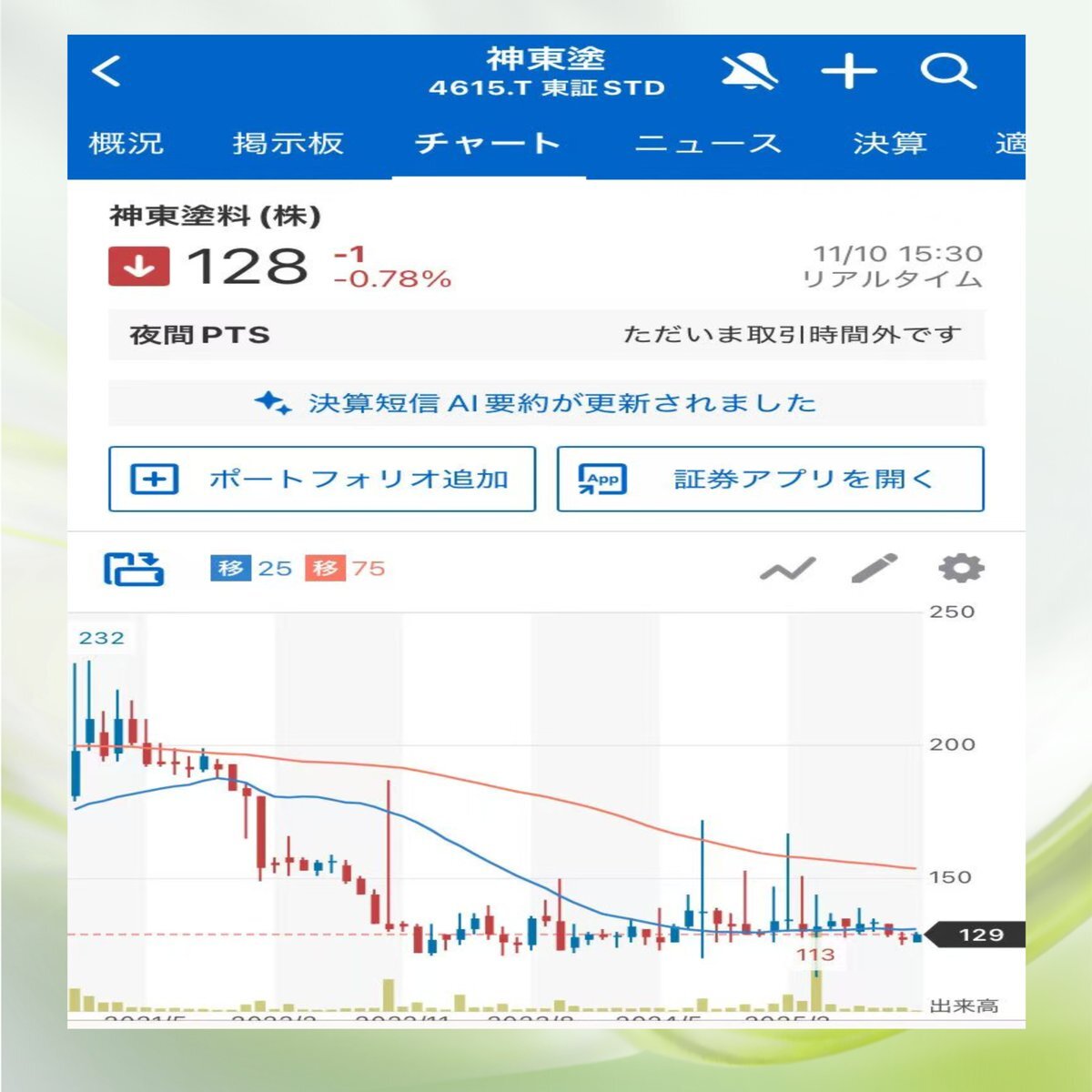Open chart settings gear

pyautogui.click(x=961, y=569)
